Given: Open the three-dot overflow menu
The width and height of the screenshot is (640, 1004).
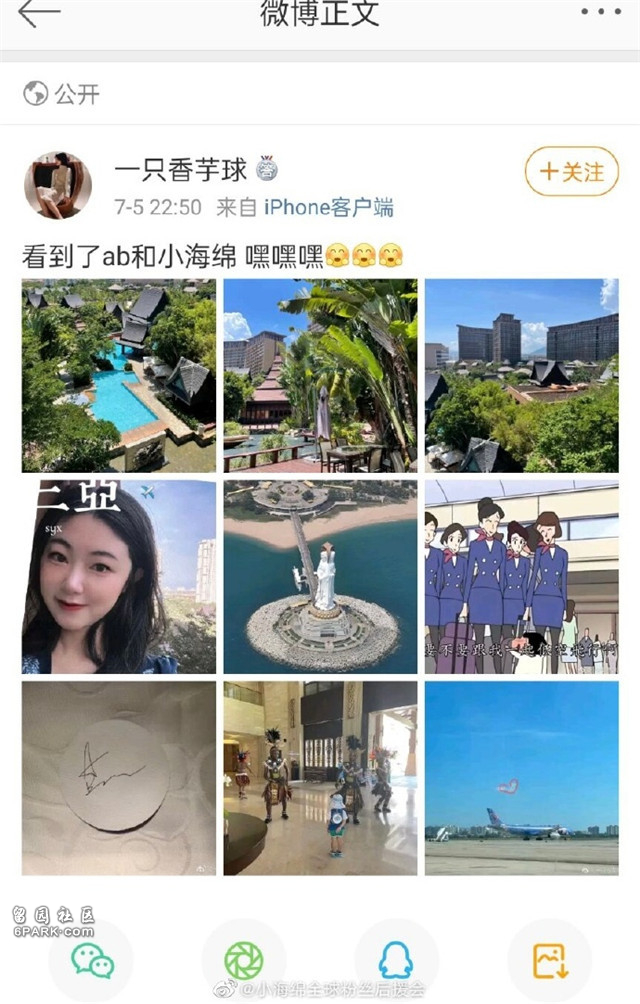Looking at the screenshot, I should pos(600,13).
